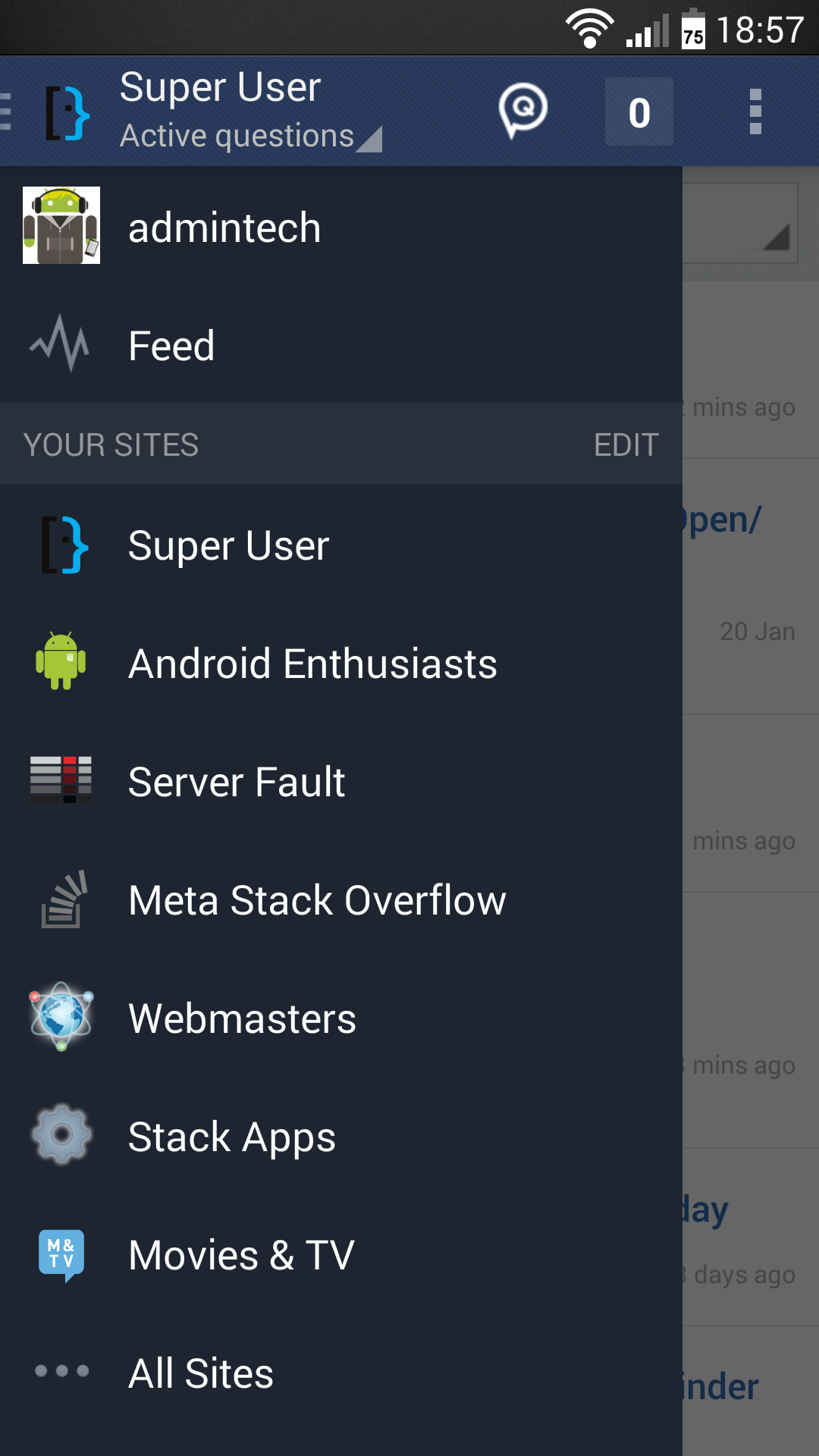The width and height of the screenshot is (819, 1456).
Task: Open Server Fault site
Action: (341, 782)
